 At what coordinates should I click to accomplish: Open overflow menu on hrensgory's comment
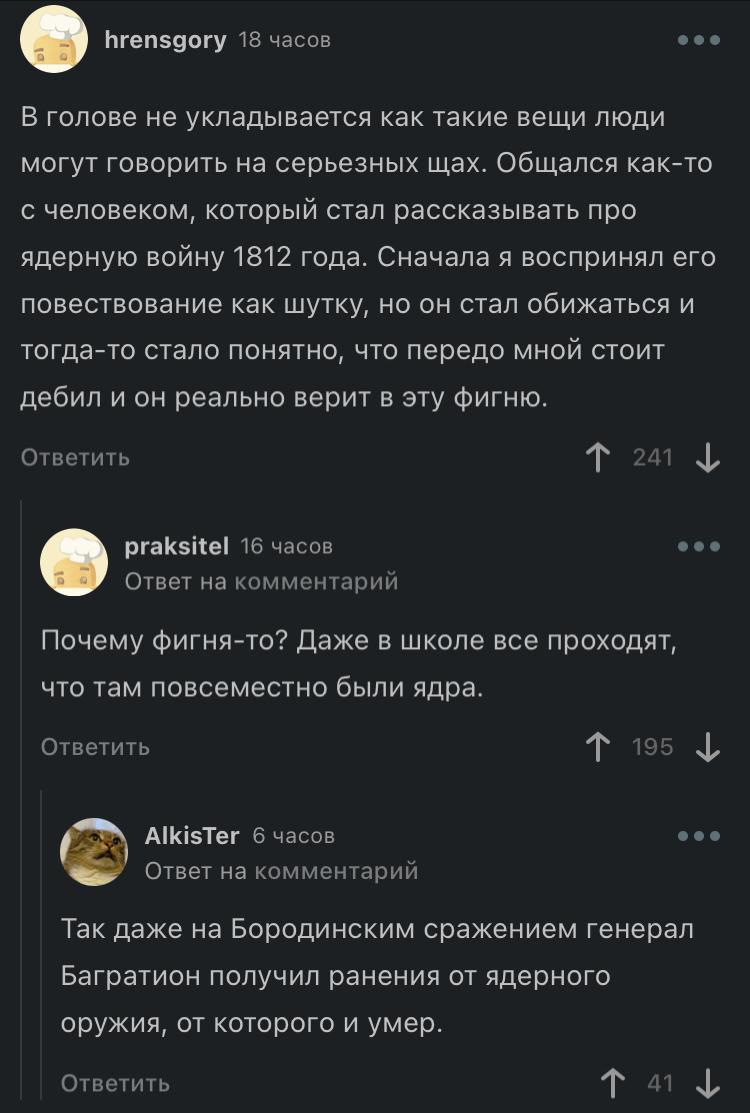(698, 40)
